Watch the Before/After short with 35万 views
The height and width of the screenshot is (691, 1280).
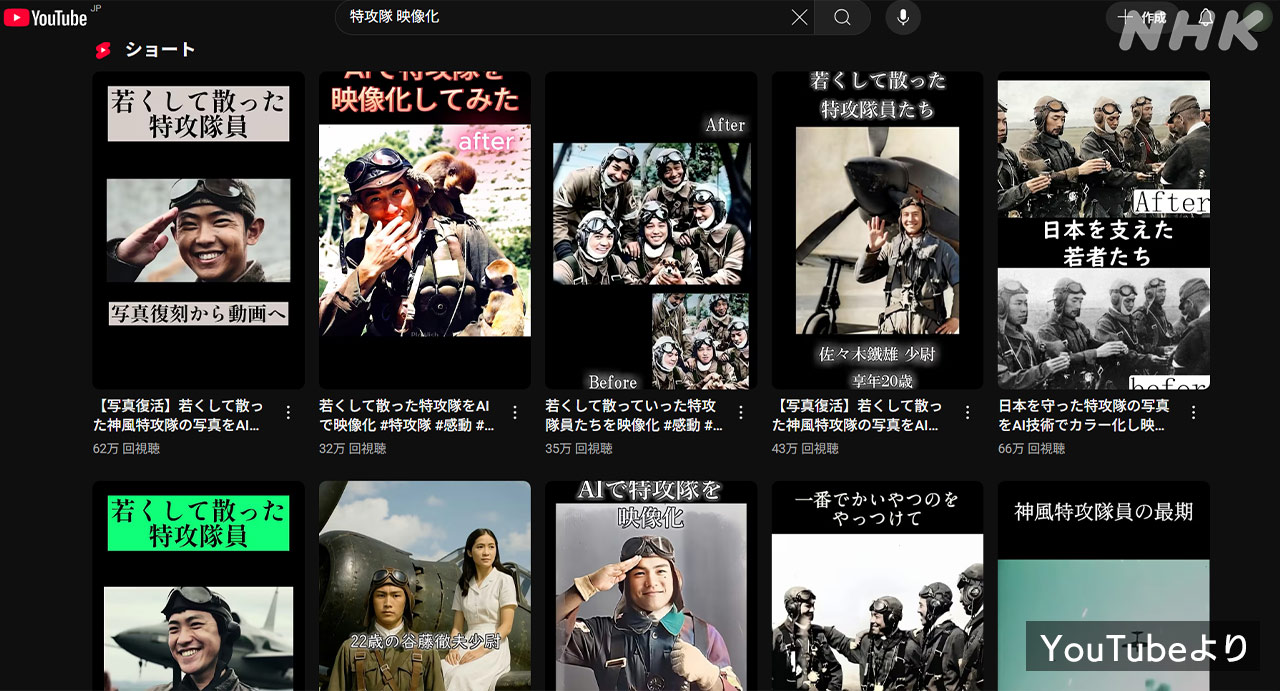pos(651,230)
